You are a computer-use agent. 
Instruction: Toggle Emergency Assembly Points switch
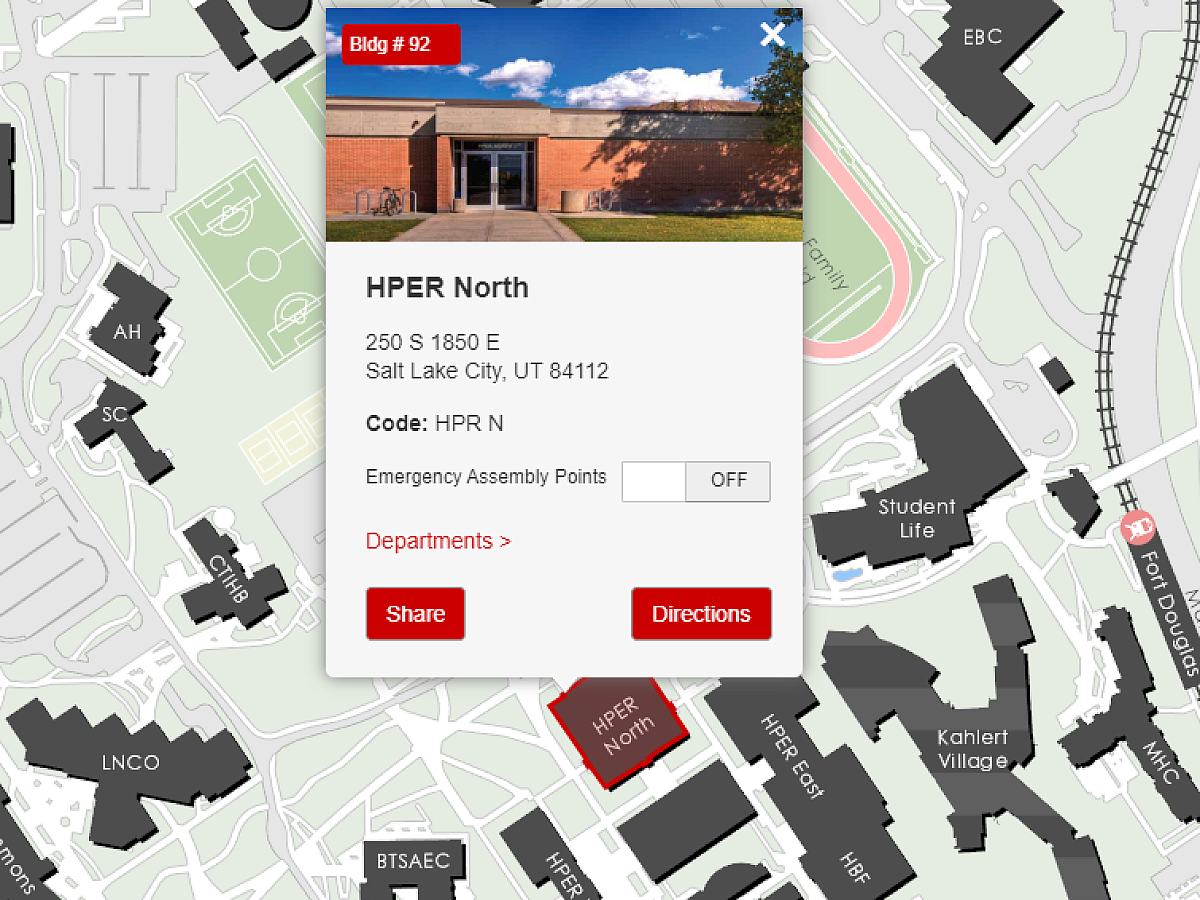coord(696,481)
